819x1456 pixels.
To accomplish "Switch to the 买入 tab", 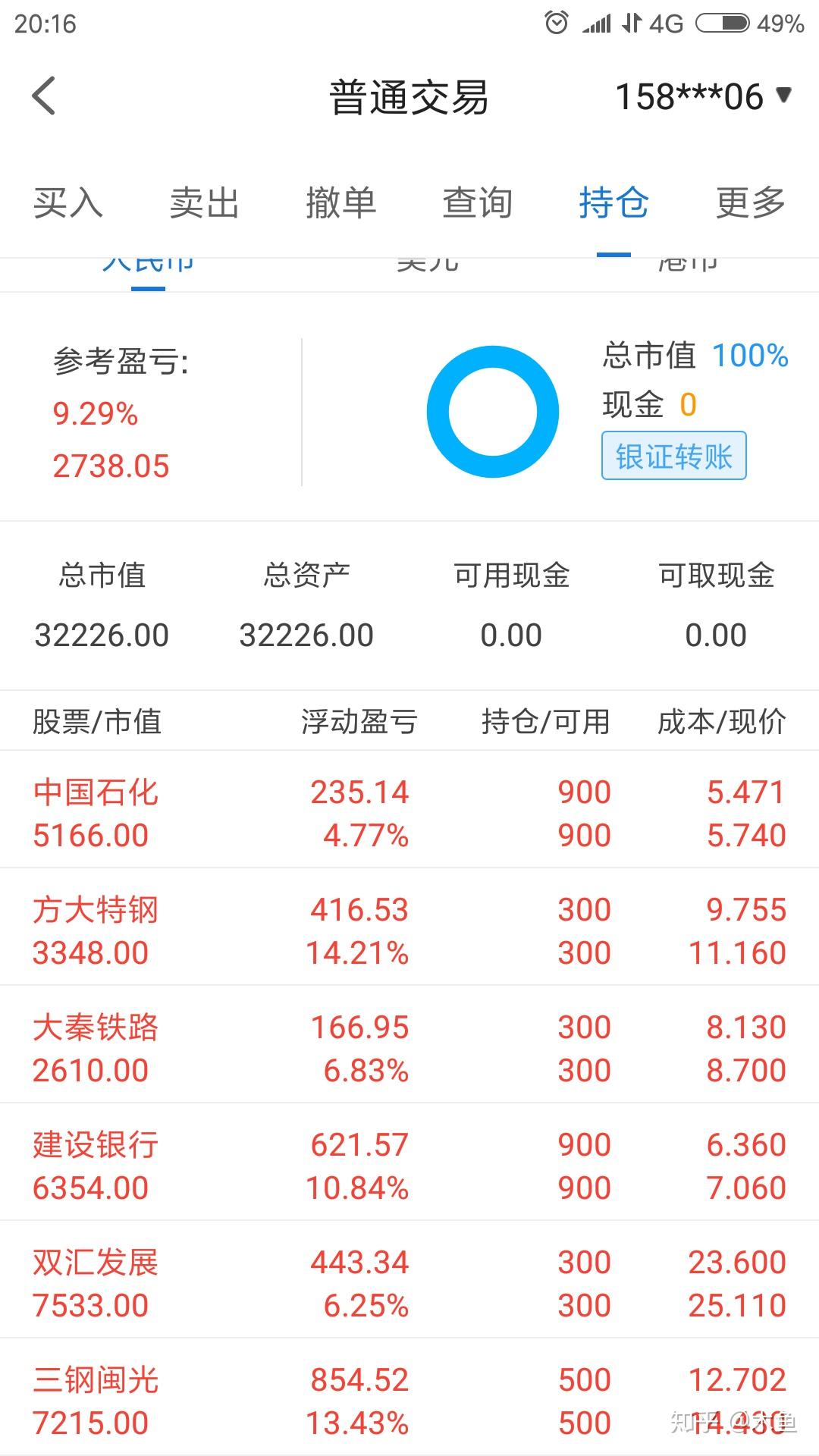I will [67, 202].
